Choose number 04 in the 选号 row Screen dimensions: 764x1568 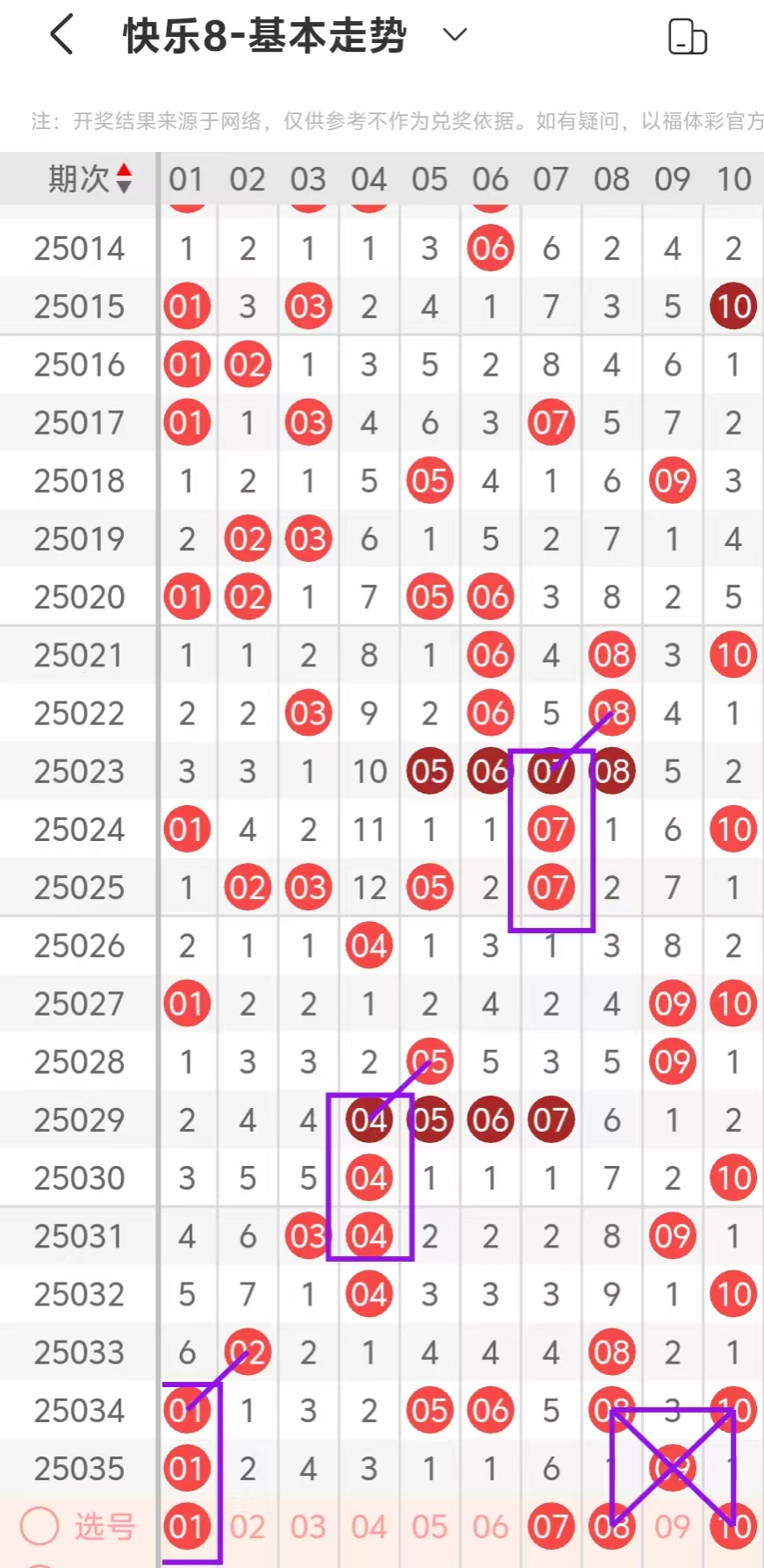(369, 1527)
